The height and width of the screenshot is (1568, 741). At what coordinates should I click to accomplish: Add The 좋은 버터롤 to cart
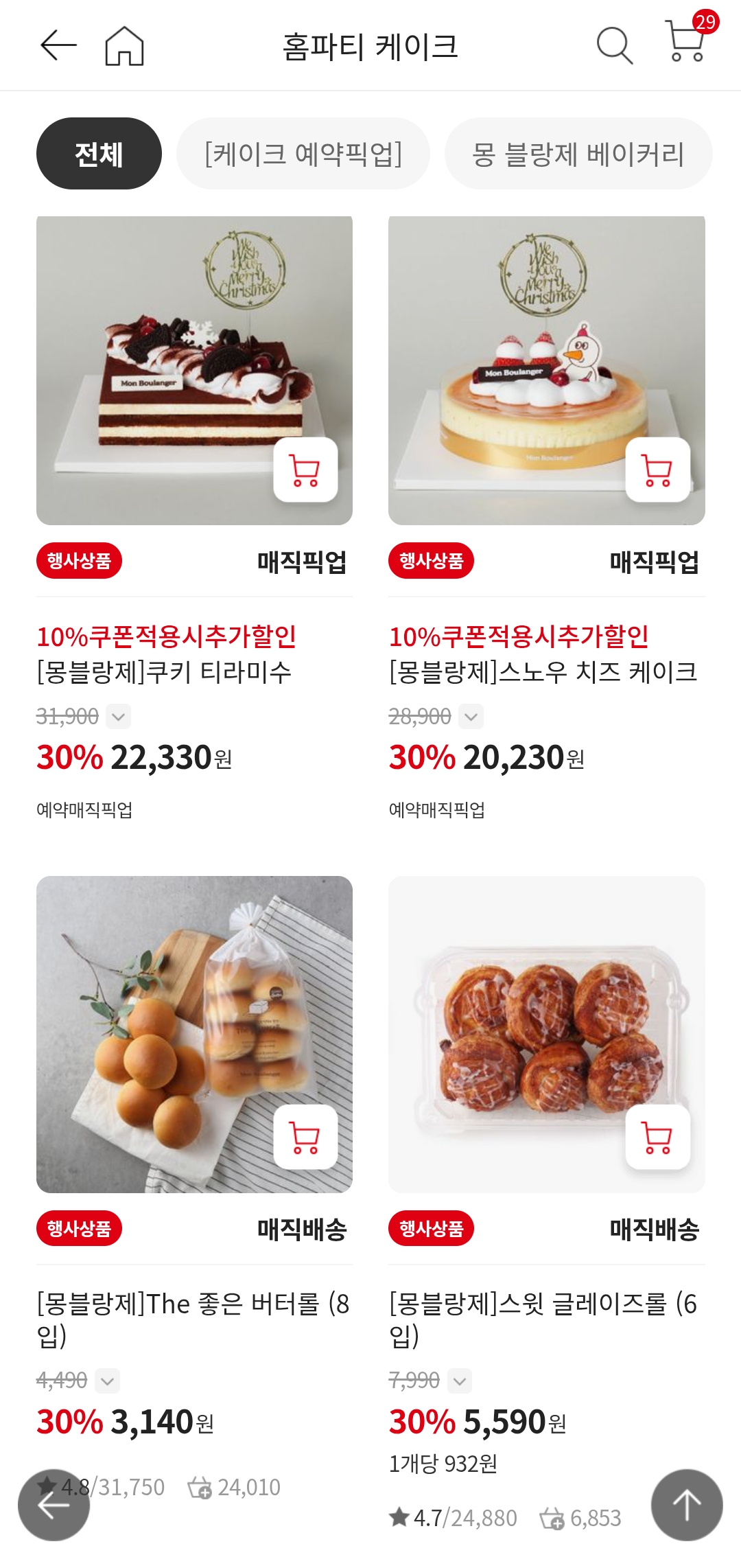305,1137
